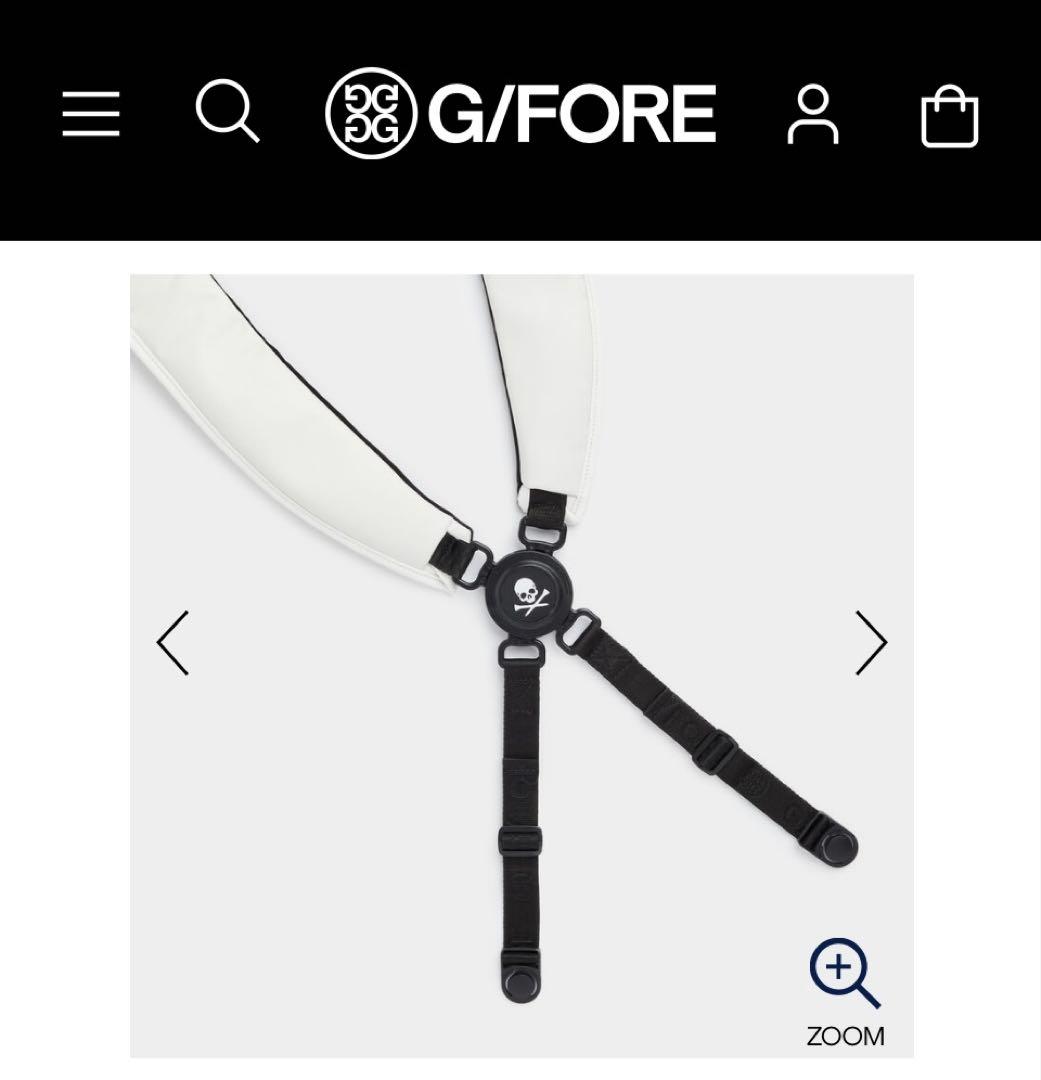Open the hamburger navigation menu
Image resolution: width=1041 pixels, height=1080 pixels.
[x=91, y=113]
